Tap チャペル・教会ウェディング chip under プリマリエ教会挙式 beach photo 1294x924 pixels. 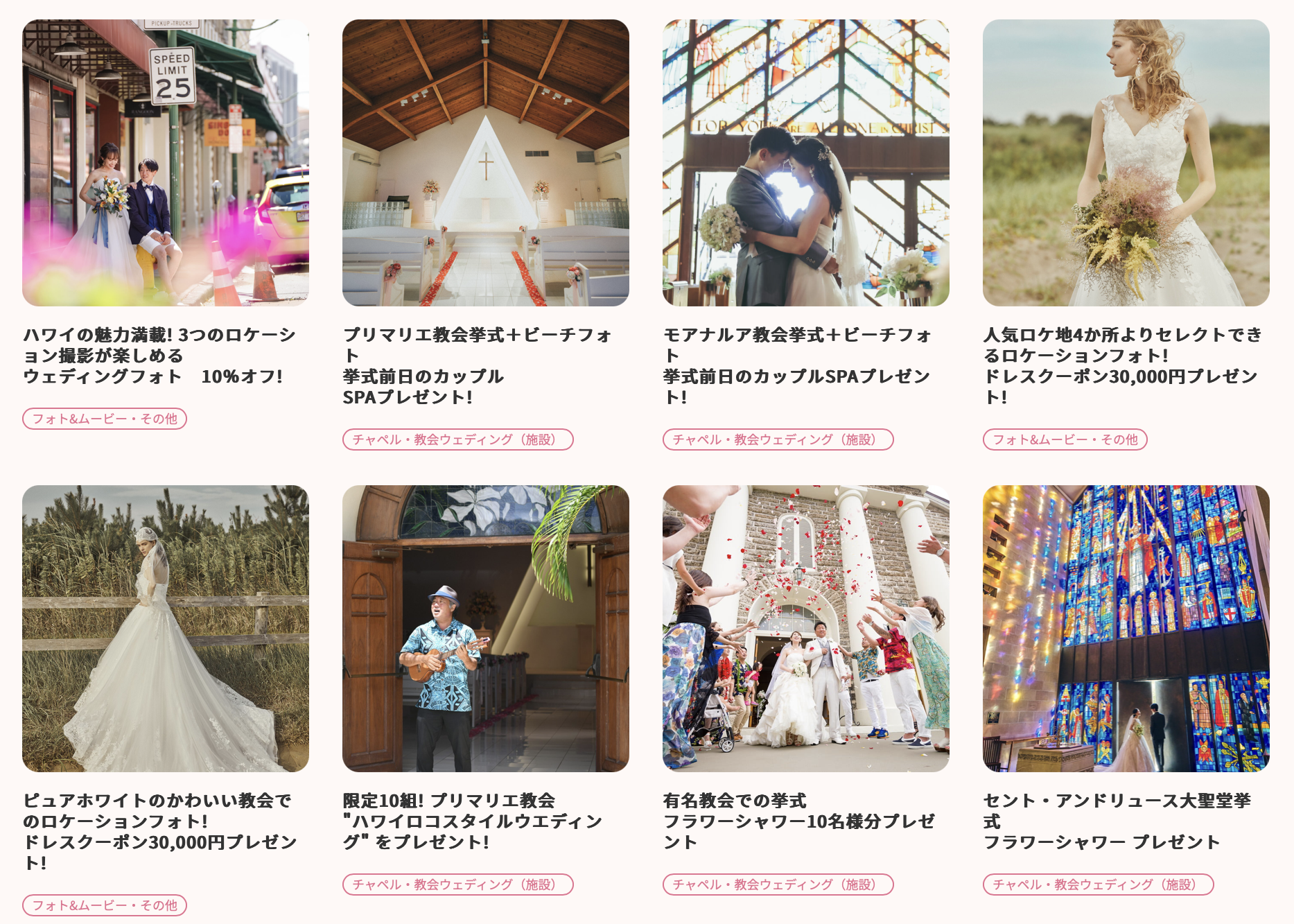[x=457, y=439]
